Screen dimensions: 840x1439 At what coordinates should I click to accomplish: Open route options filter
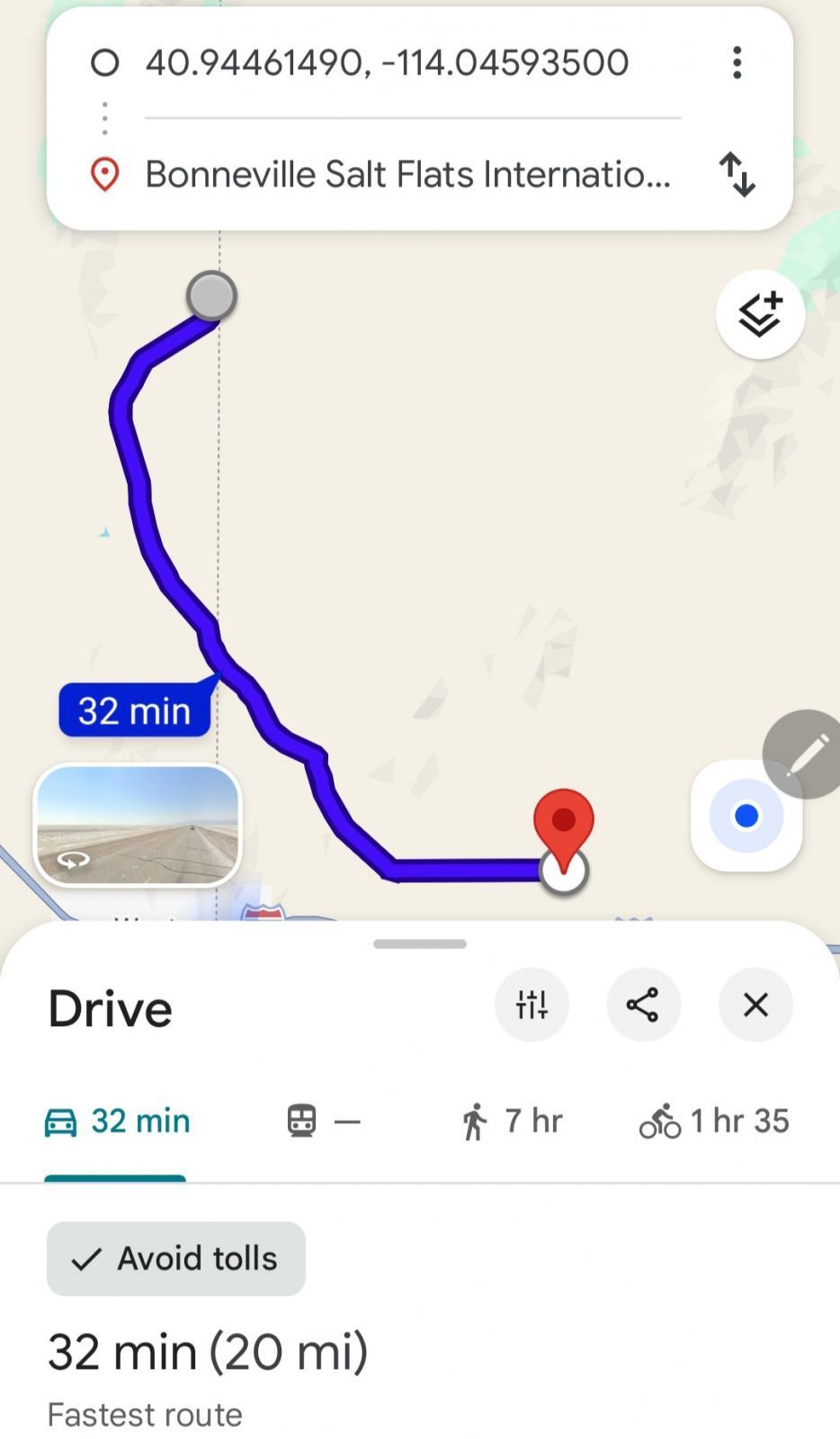click(532, 1005)
